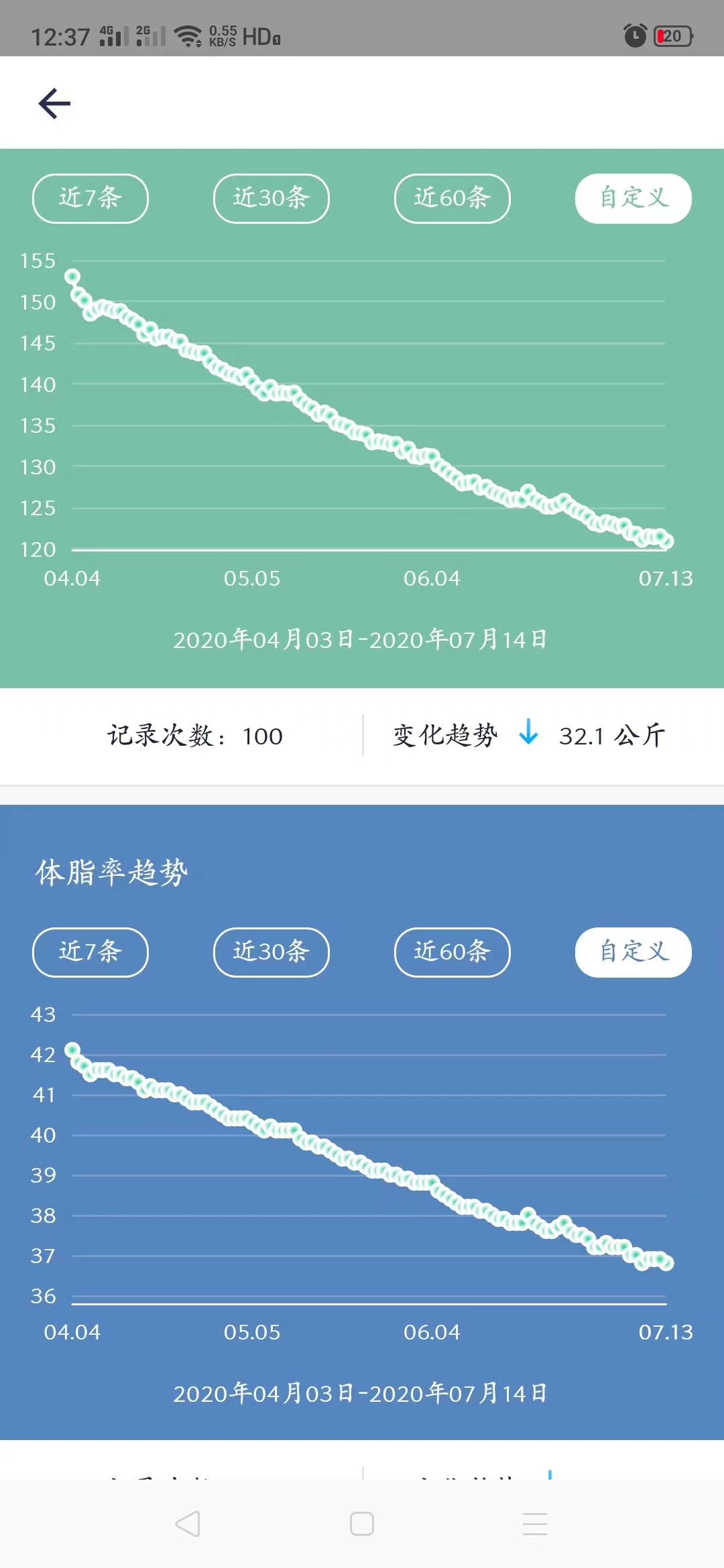This screenshot has height=1568, width=724.
Task: Select 近30条 under 体脂率趋势
Action: [271, 952]
